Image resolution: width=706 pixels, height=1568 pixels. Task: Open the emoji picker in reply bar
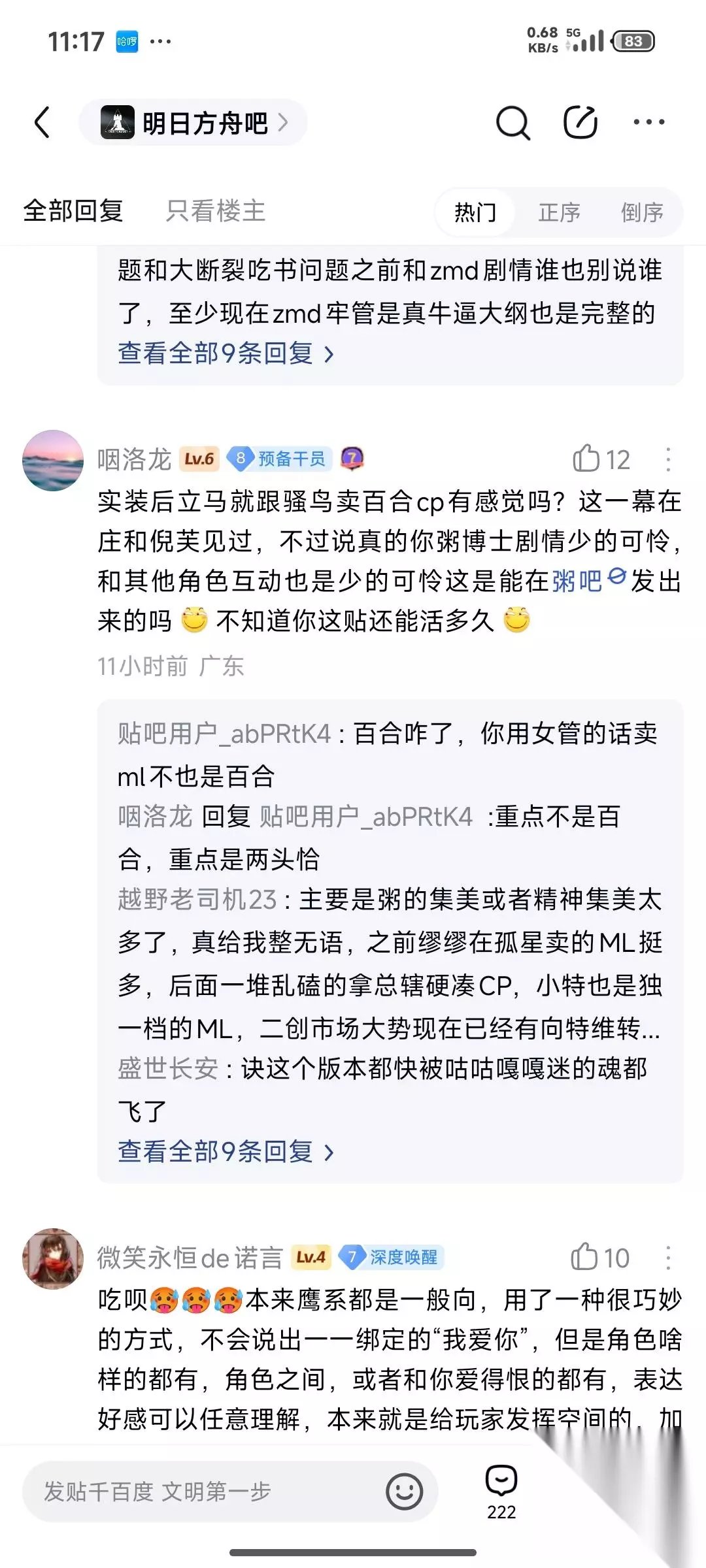404,1492
